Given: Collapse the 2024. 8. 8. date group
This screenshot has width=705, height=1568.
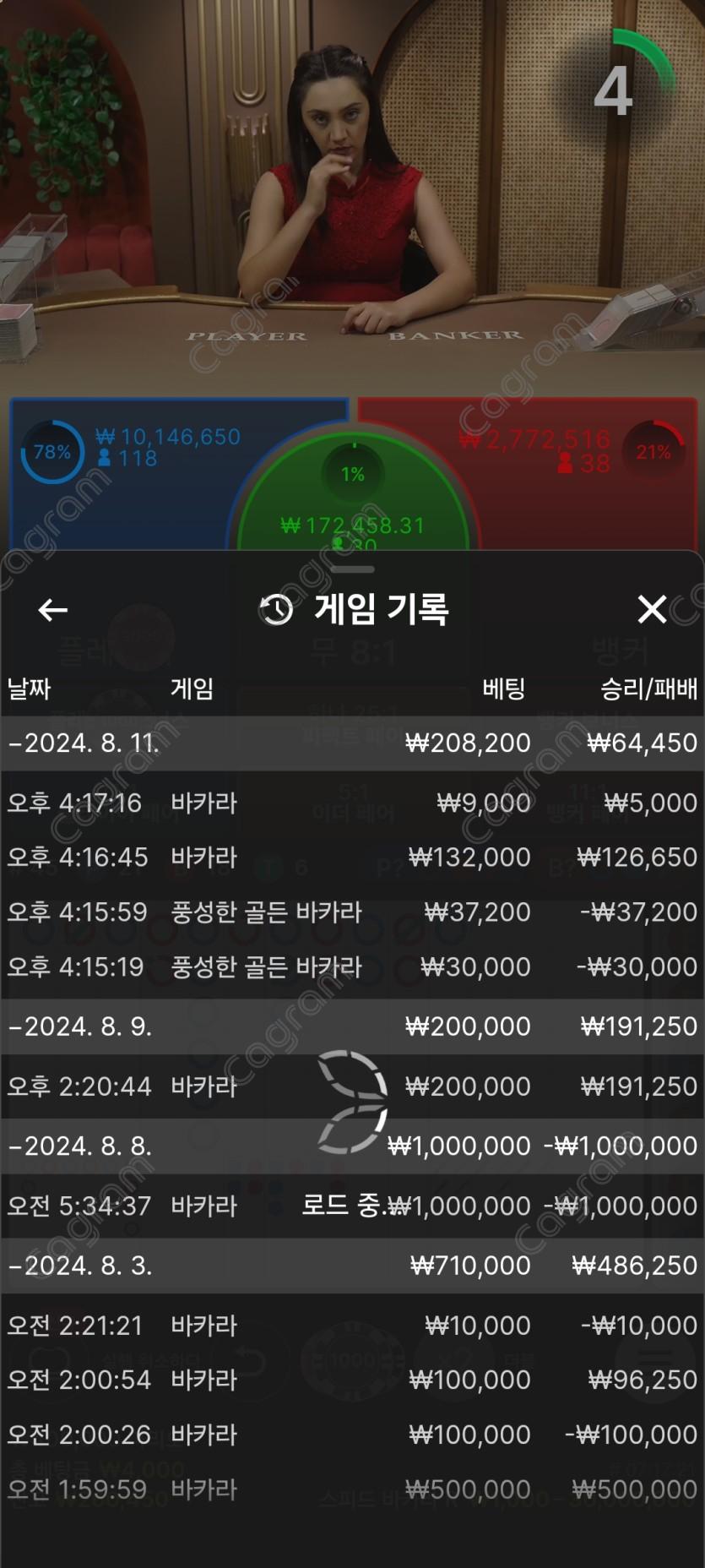Looking at the screenshot, I should click(81, 1146).
